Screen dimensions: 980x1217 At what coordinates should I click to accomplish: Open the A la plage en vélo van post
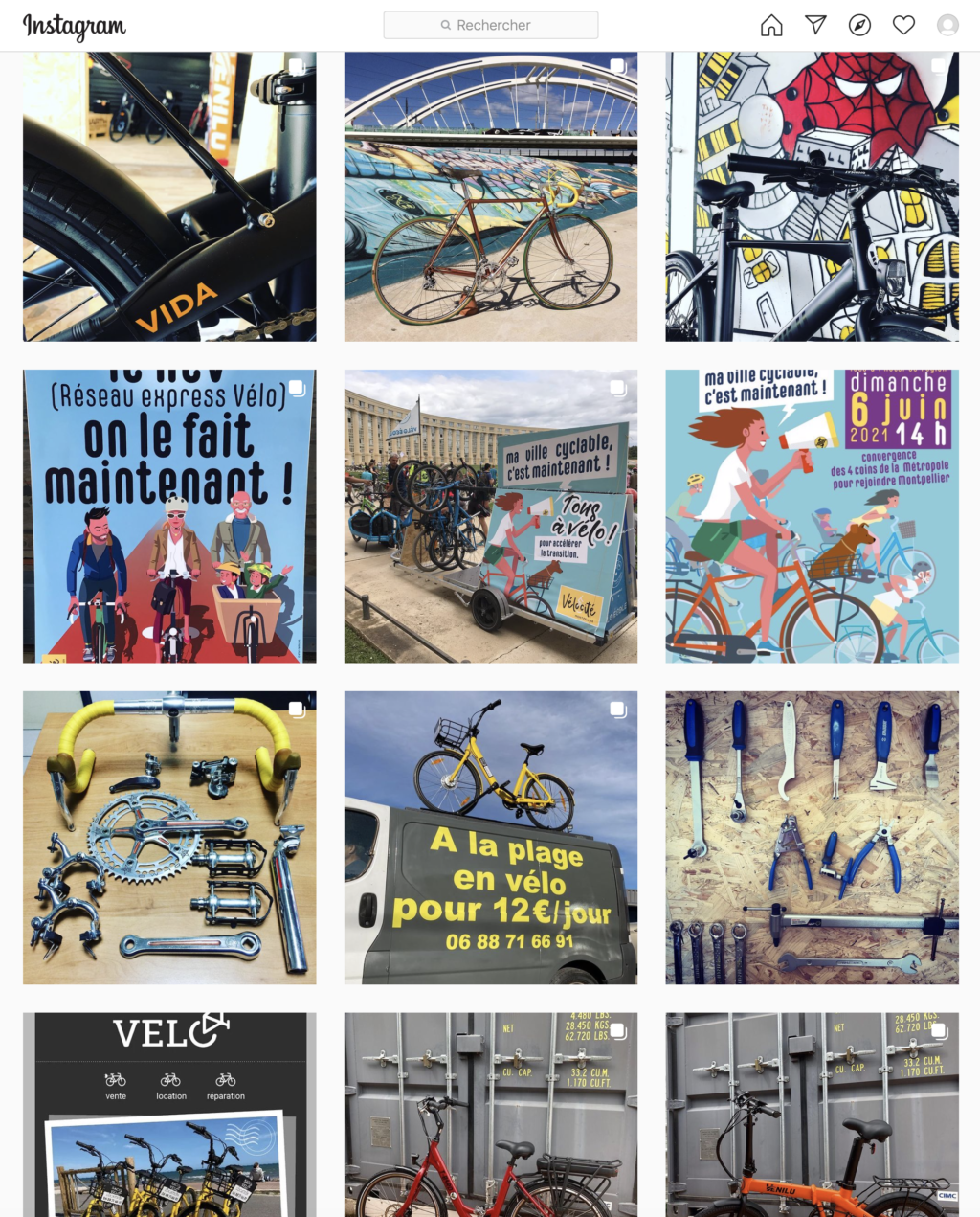[x=491, y=838]
